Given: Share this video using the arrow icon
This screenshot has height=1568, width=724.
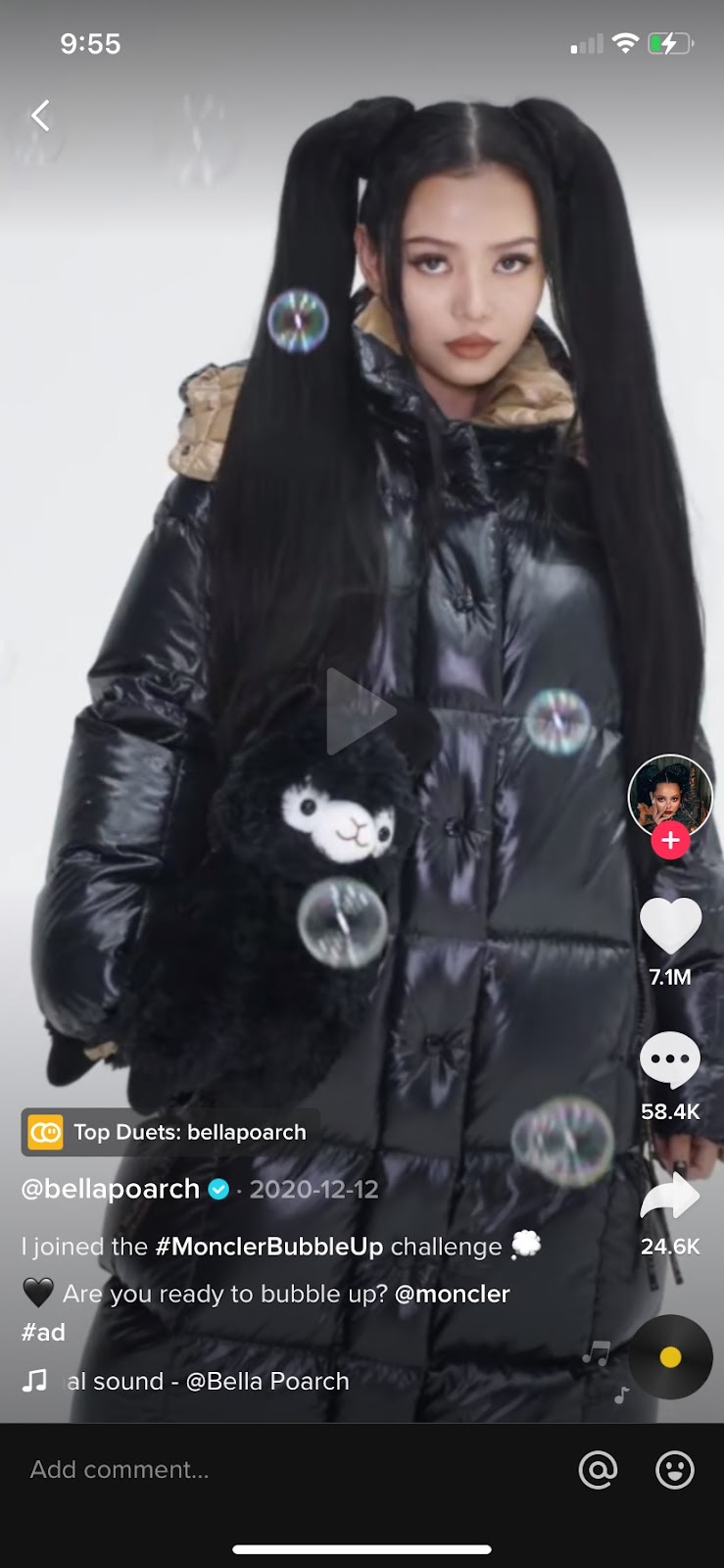Looking at the screenshot, I should click(670, 1196).
